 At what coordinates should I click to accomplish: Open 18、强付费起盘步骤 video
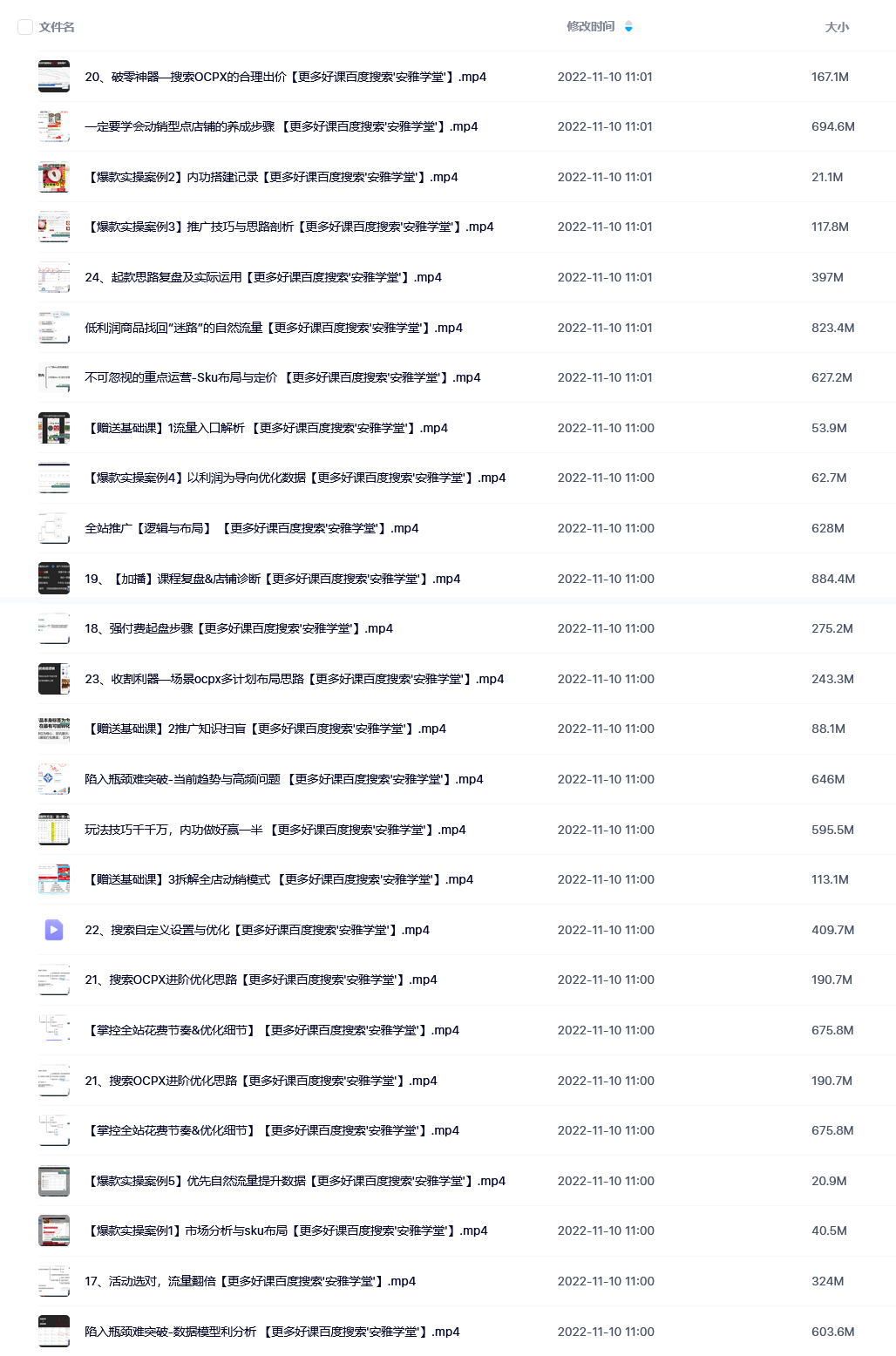click(238, 628)
